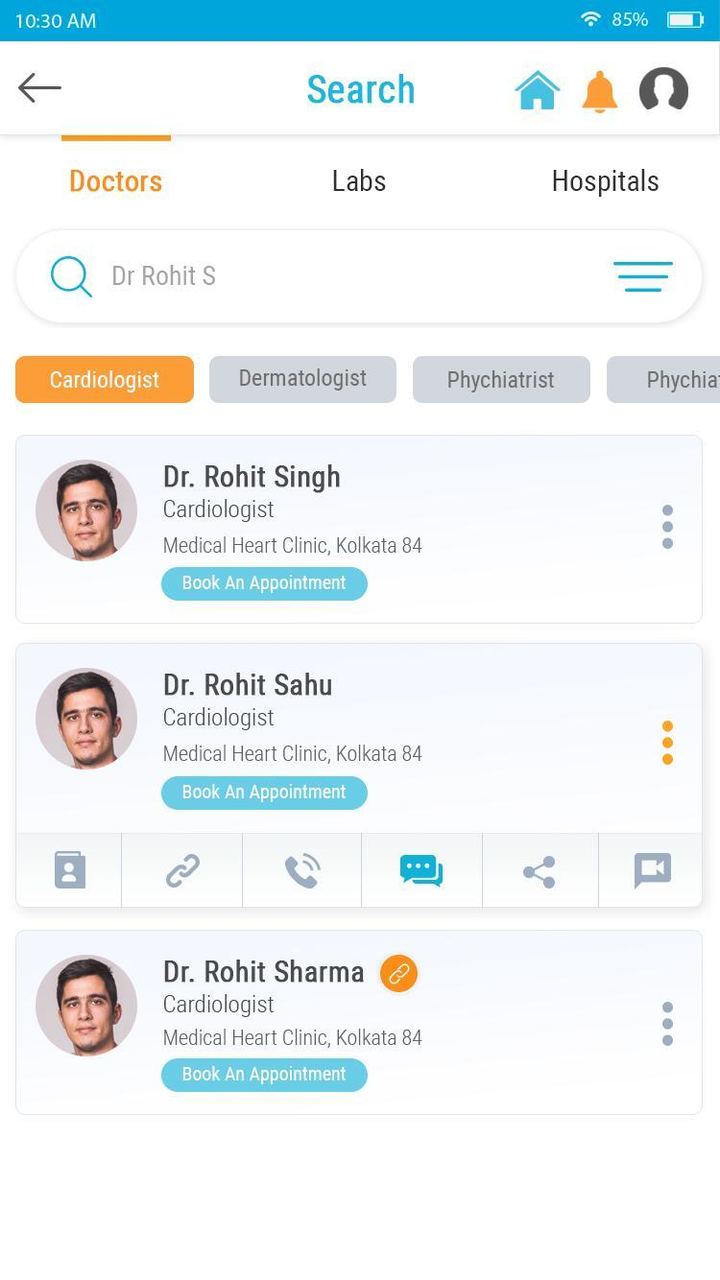Screen dimensions: 720x1280
Task: Toggle the Dermatologist filter chip
Action: (302, 379)
